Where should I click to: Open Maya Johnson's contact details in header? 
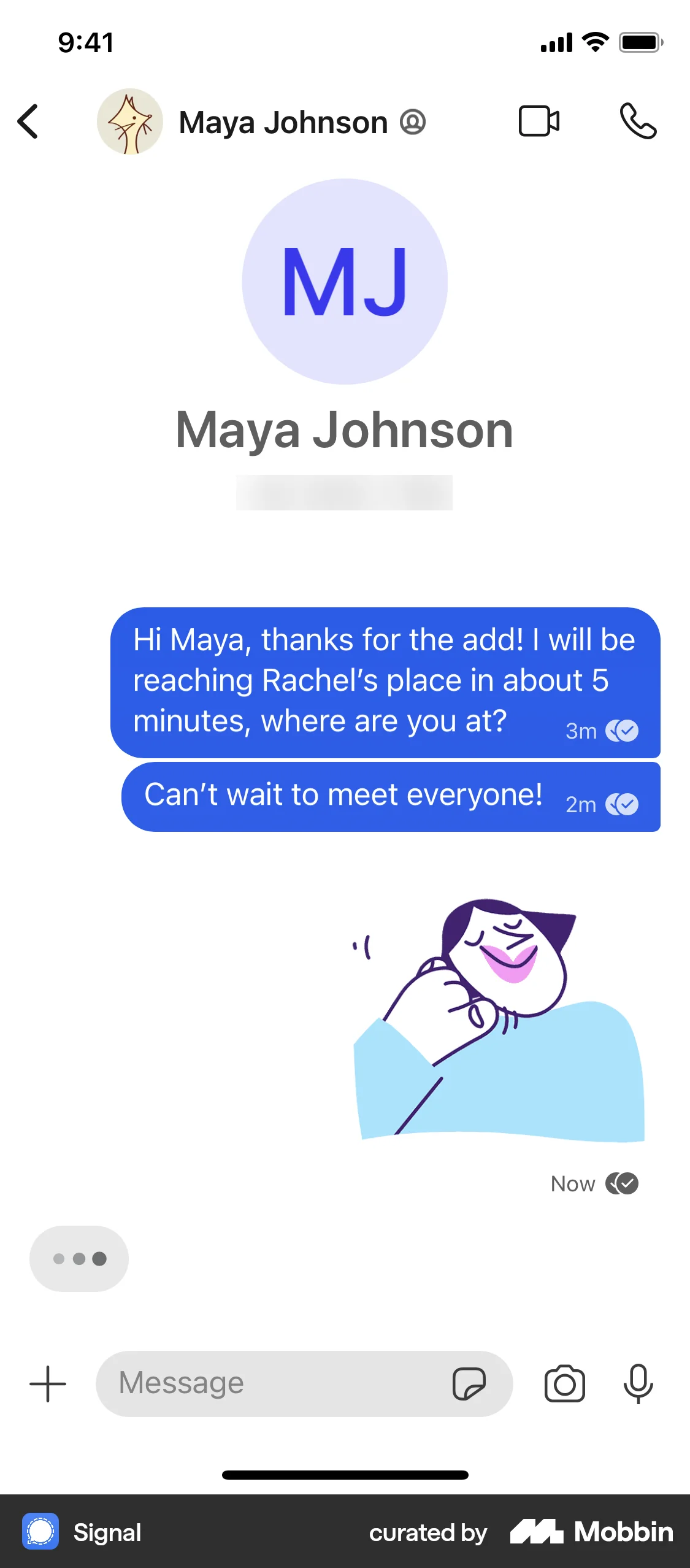283,122
